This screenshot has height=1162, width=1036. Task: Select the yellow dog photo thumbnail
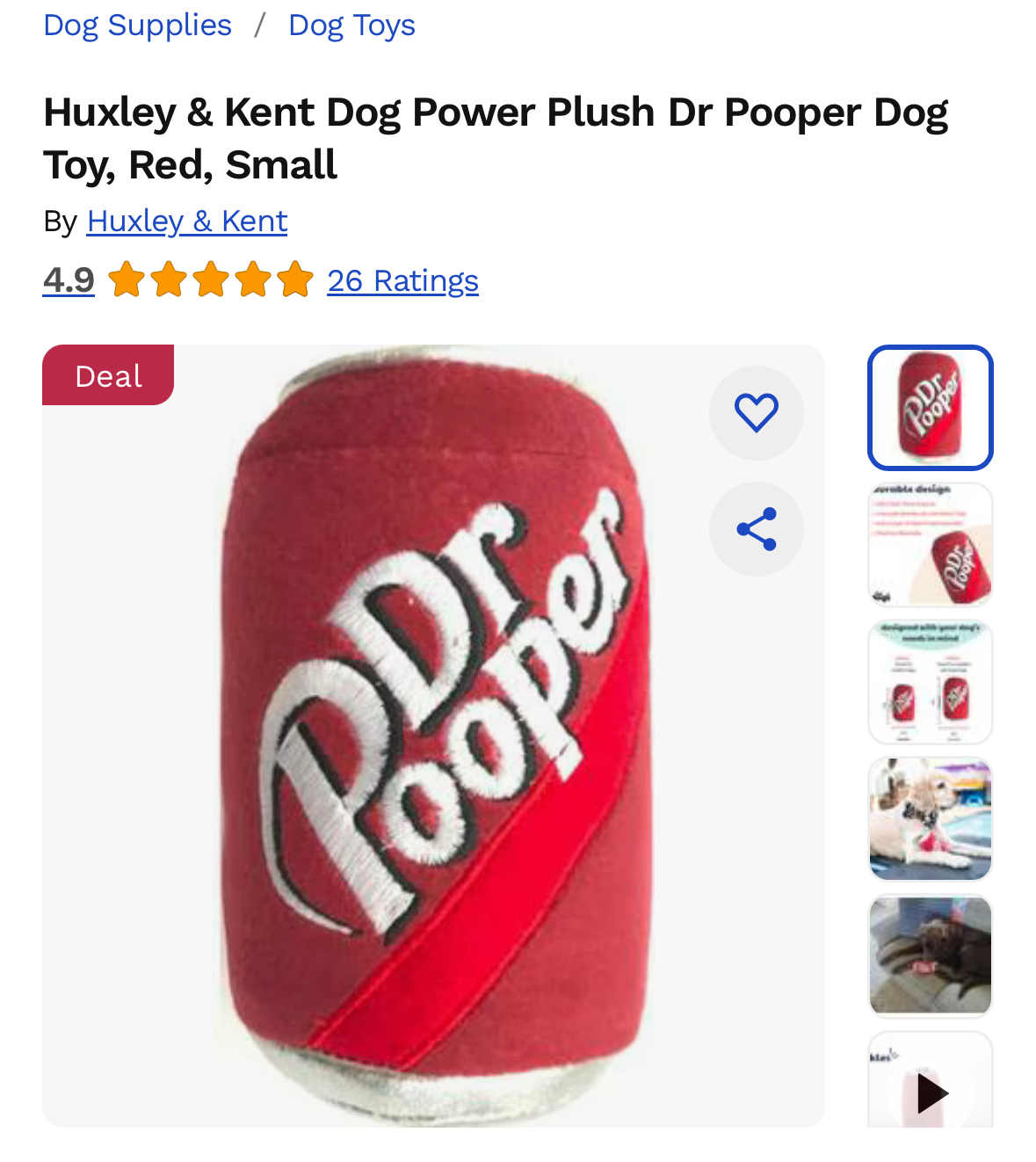tap(930, 819)
